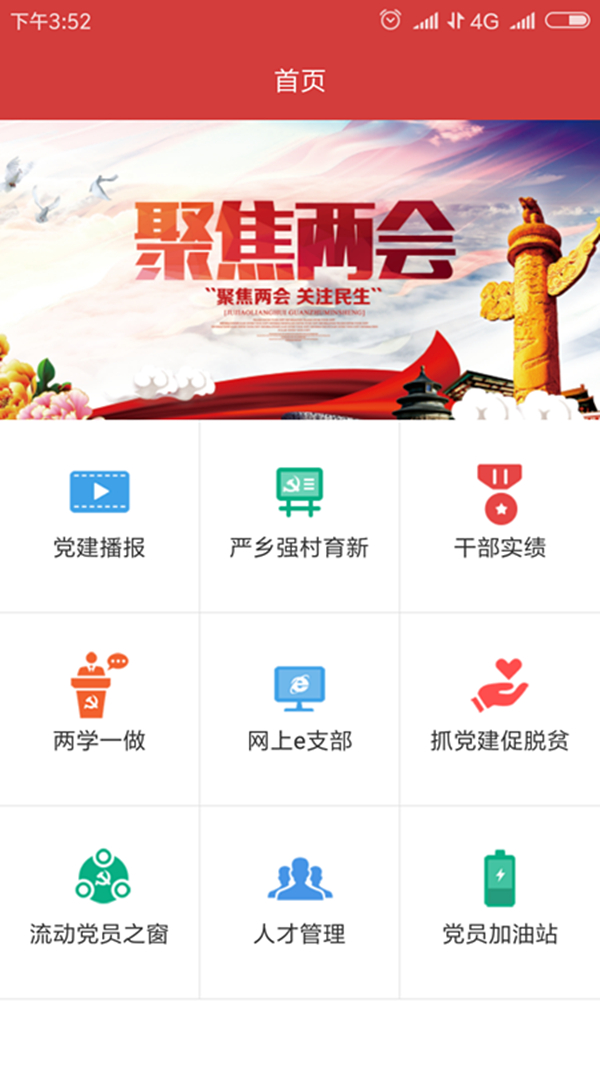
Task: Open 网上e支部
Action: (x=299, y=707)
